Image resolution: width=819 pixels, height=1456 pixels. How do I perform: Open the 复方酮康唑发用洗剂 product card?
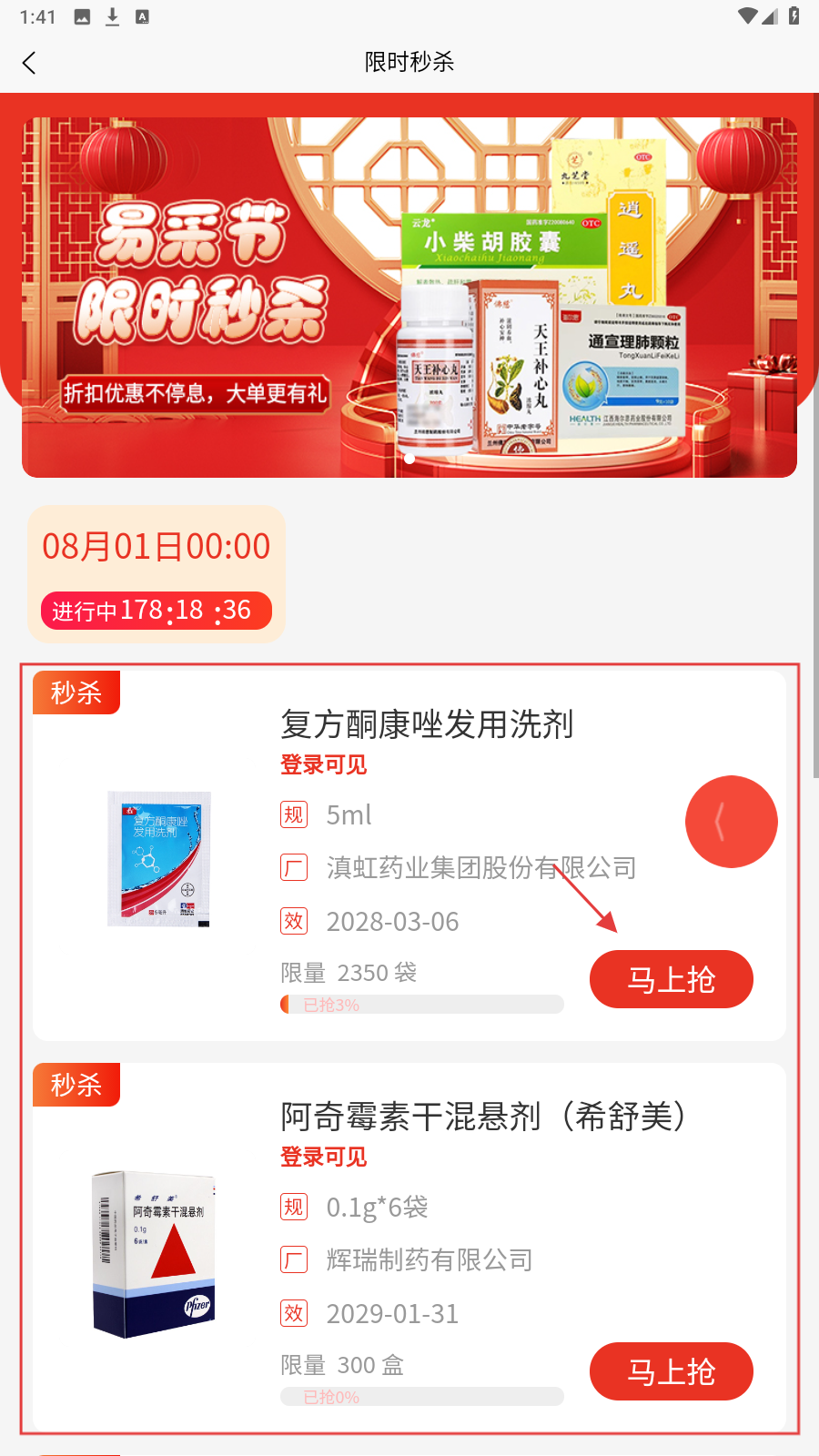coord(428,724)
